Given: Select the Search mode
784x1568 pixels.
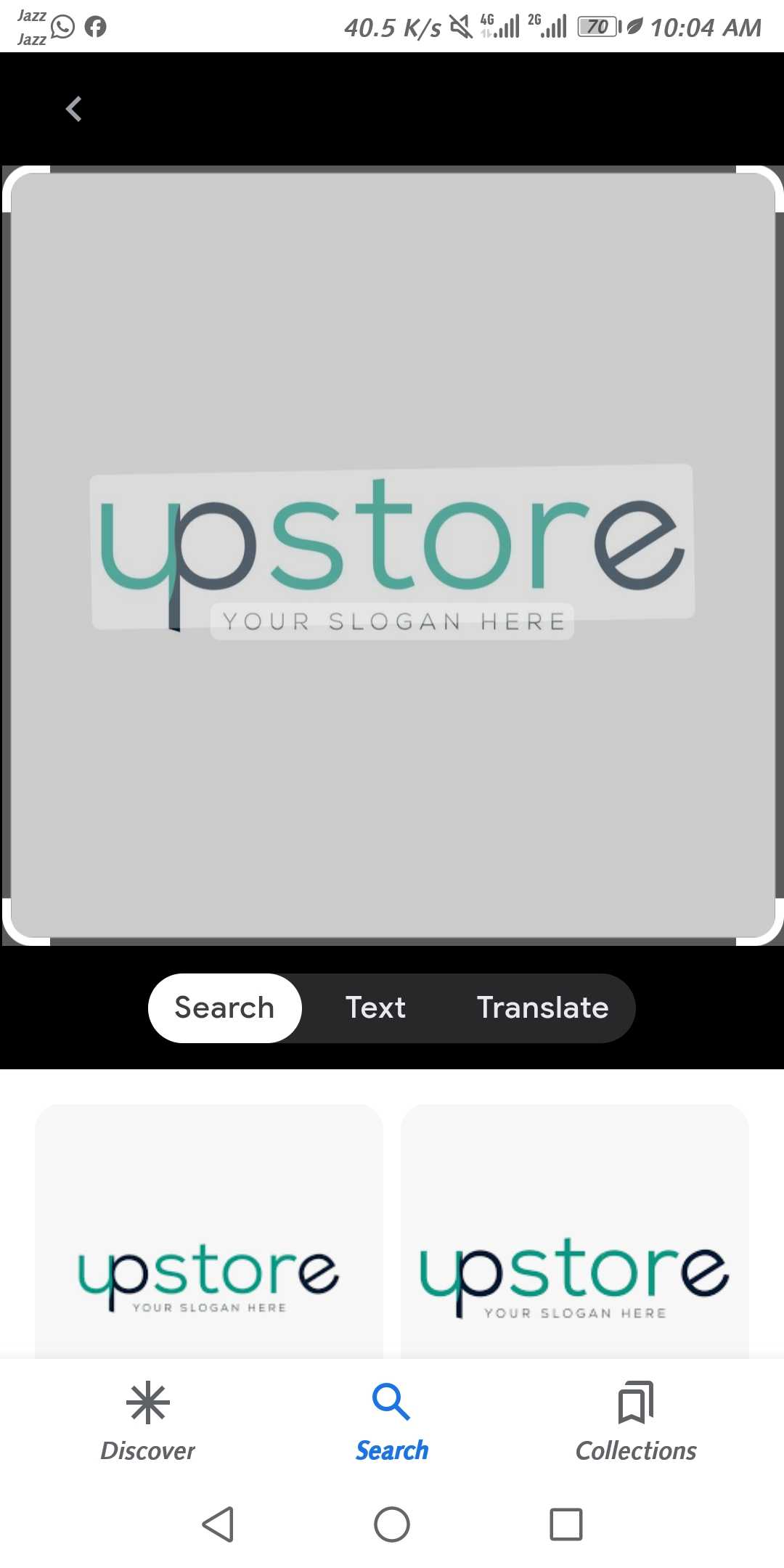Looking at the screenshot, I should 225,1008.
